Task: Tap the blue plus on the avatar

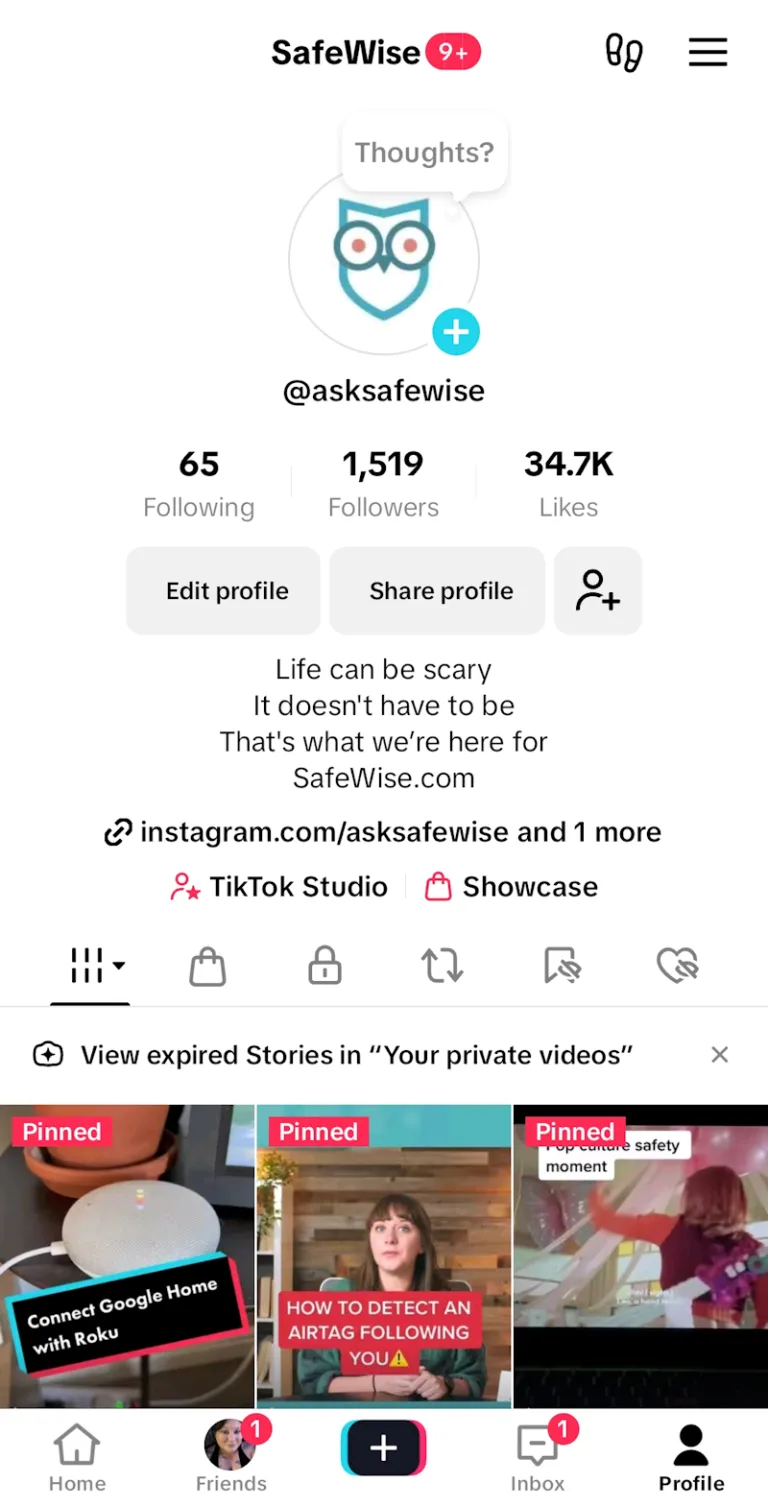Action: pyautogui.click(x=456, y=332)
